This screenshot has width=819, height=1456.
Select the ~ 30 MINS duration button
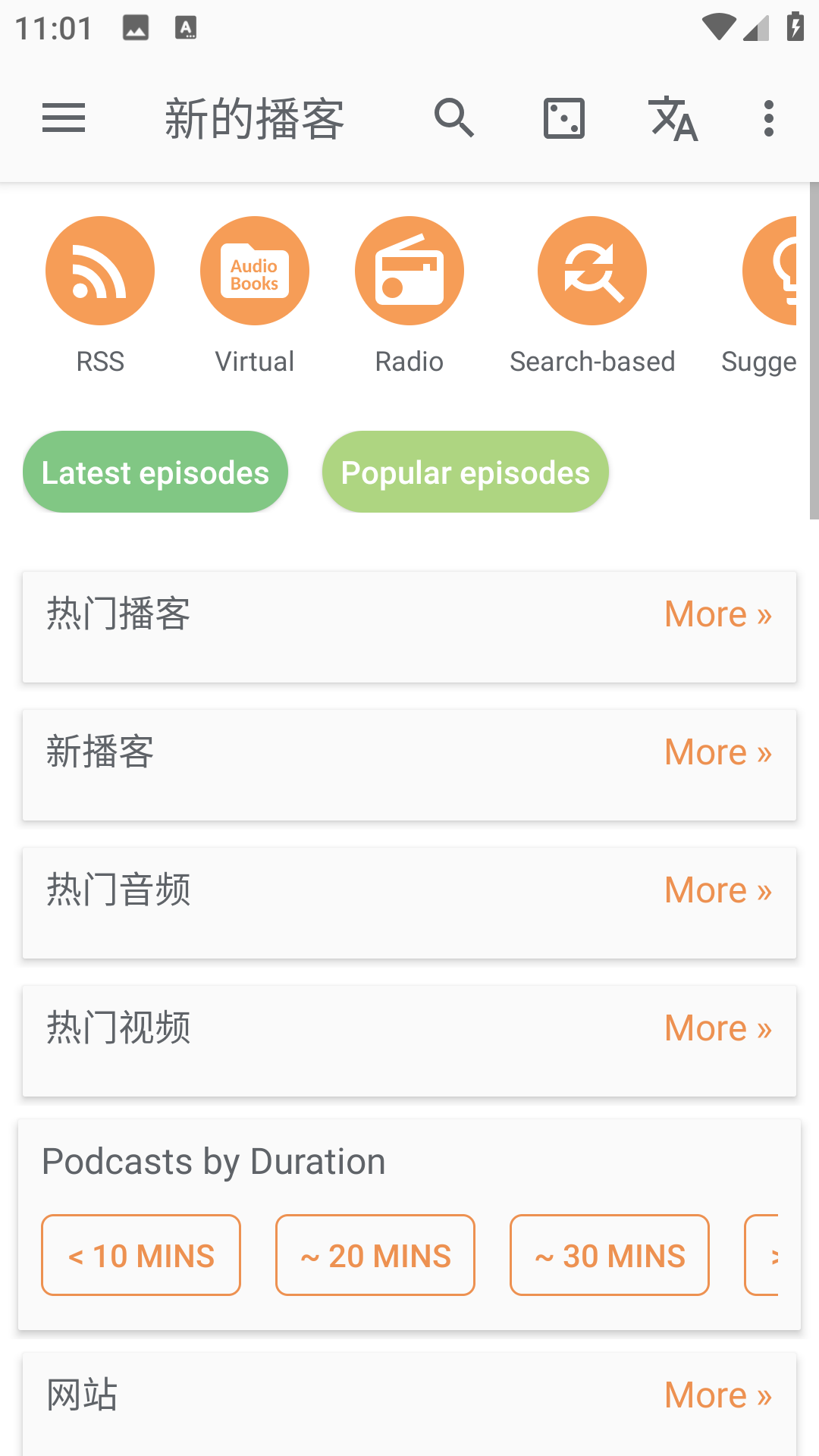[x=609, y=1255]
